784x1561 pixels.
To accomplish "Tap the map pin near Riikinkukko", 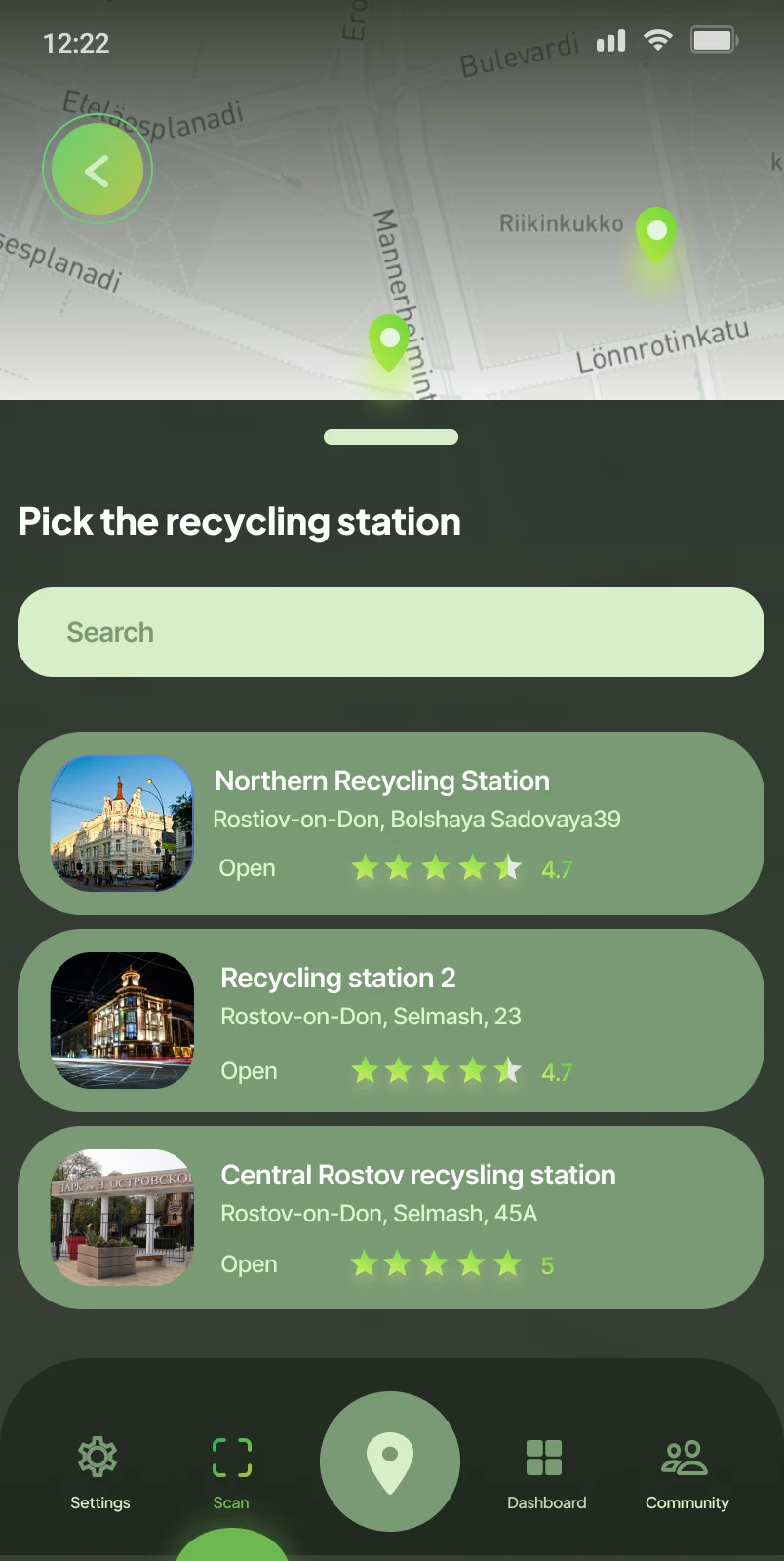I will [x=656, y=234].
